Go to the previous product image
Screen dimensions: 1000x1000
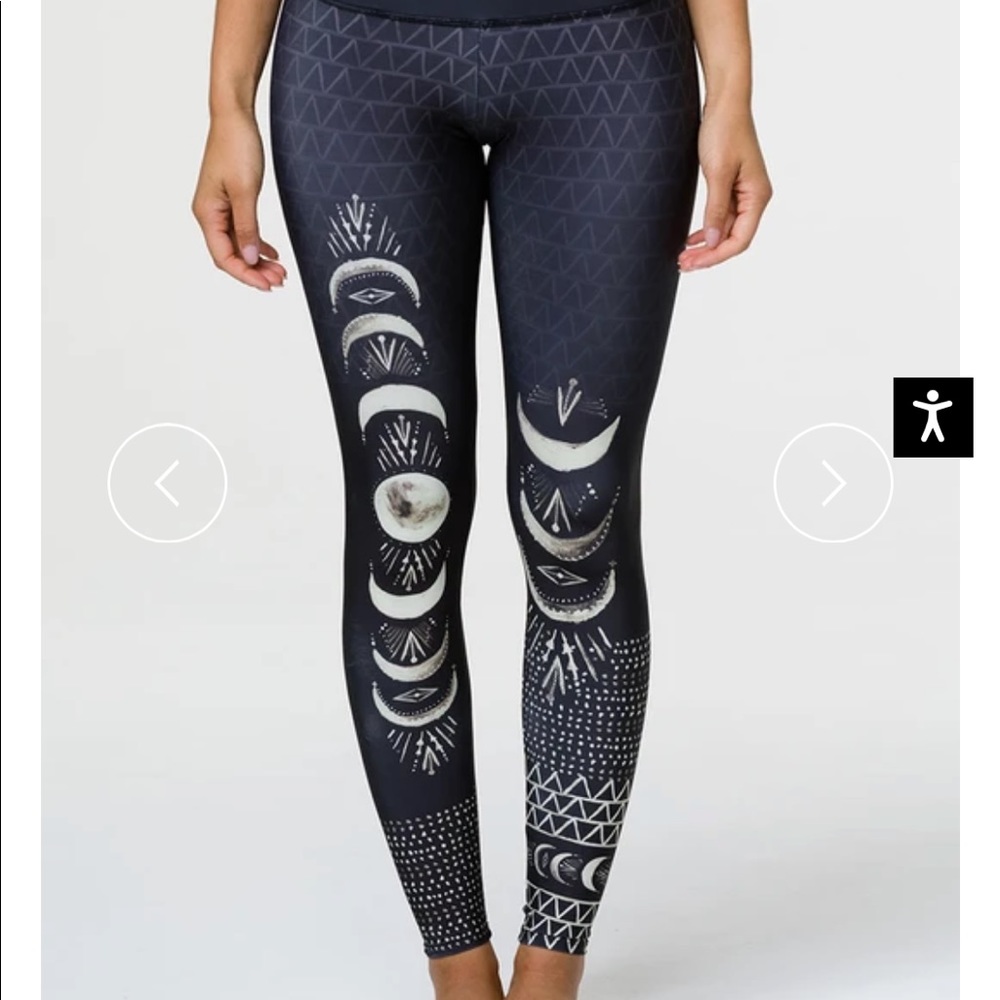(167, 483)
